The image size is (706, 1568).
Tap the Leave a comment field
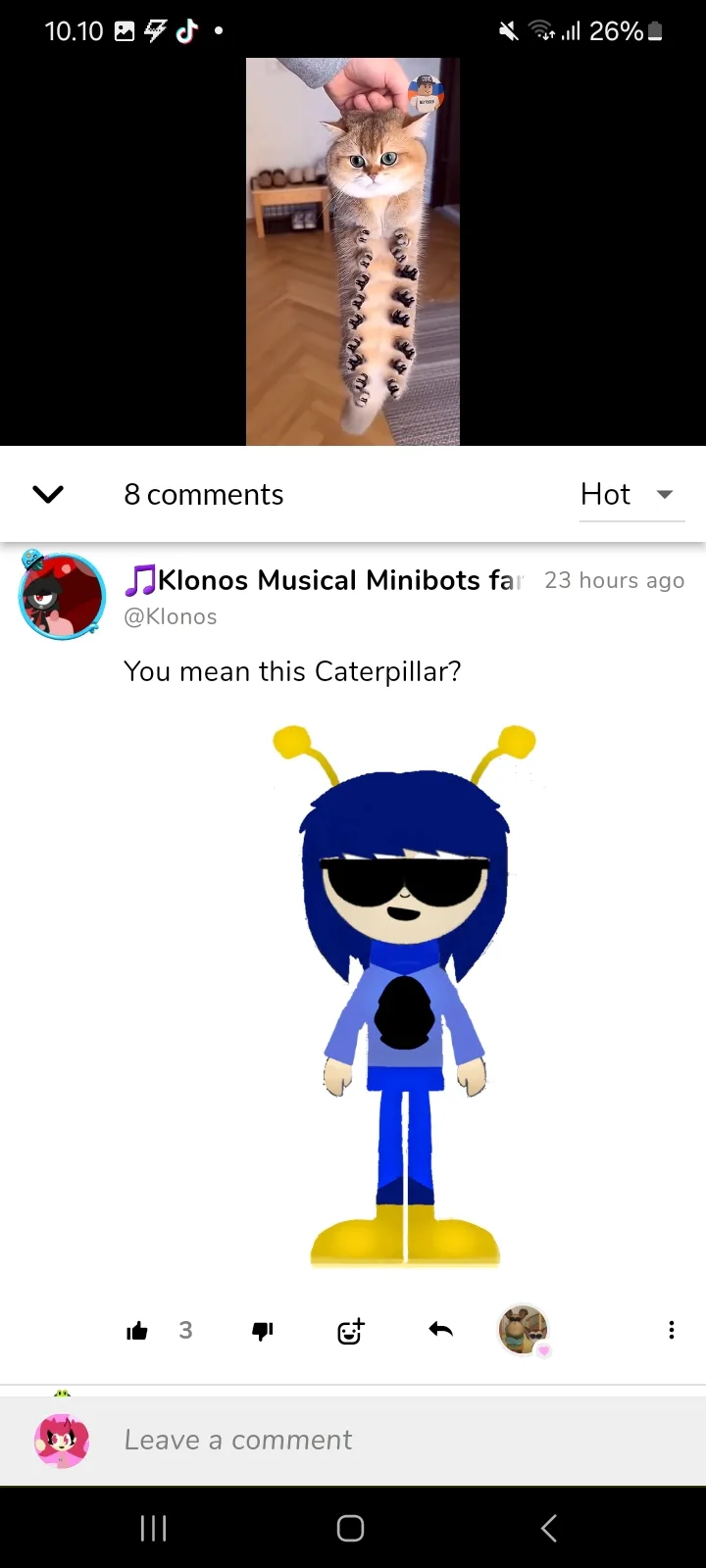point(392,1440)
